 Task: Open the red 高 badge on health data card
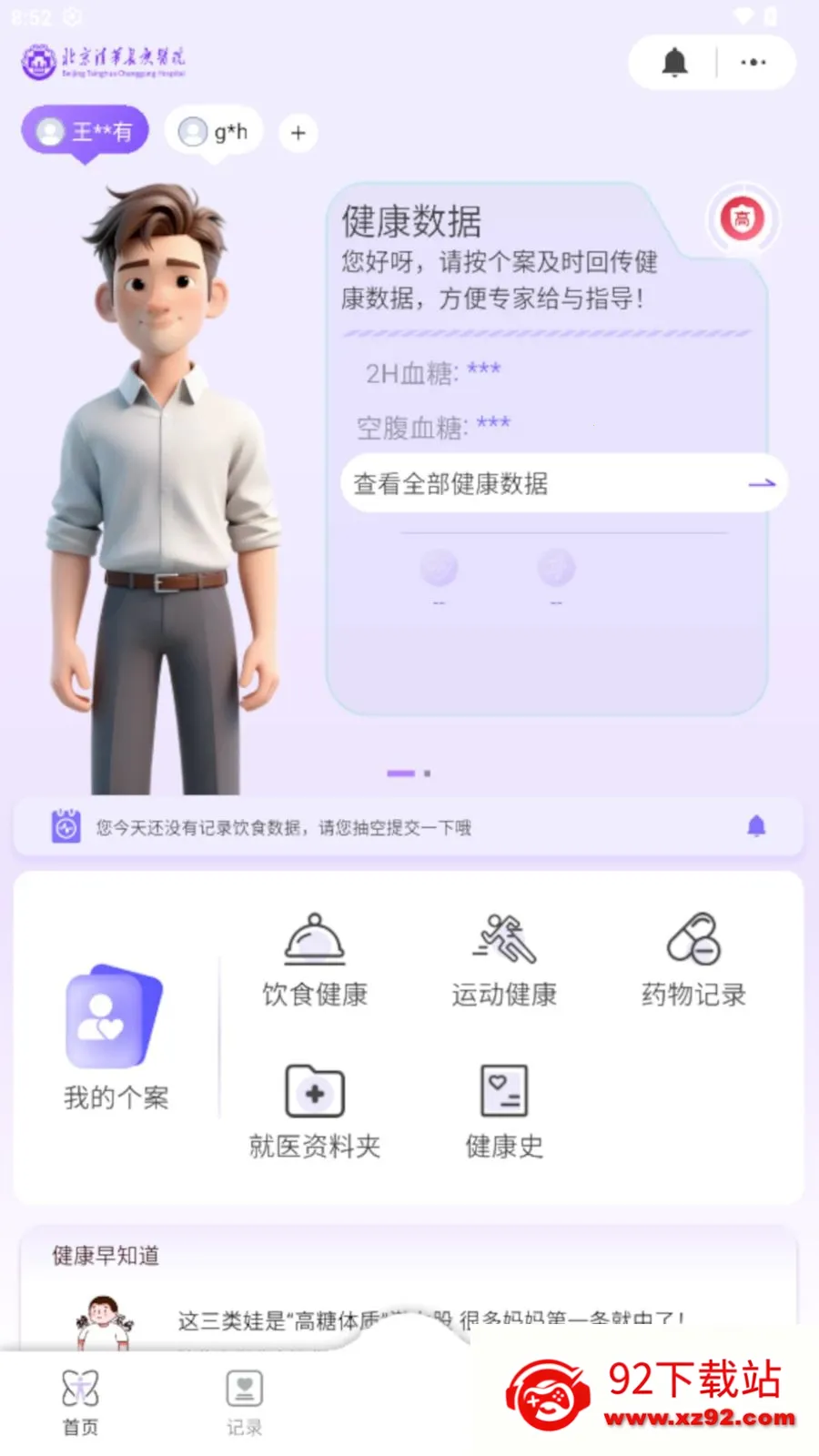point(743,219)
